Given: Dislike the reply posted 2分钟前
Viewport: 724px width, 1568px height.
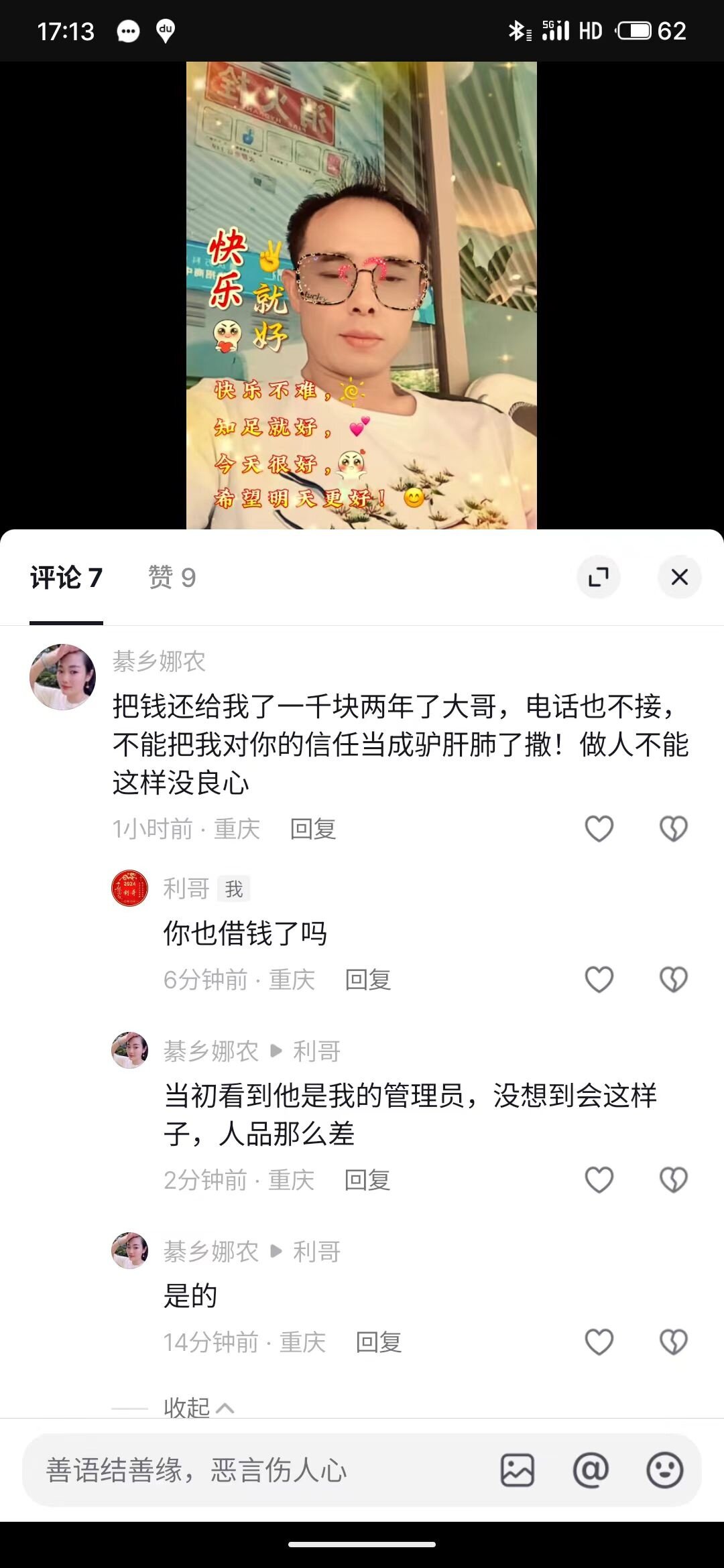Looking at the screenshot, I should point(673,1180).
